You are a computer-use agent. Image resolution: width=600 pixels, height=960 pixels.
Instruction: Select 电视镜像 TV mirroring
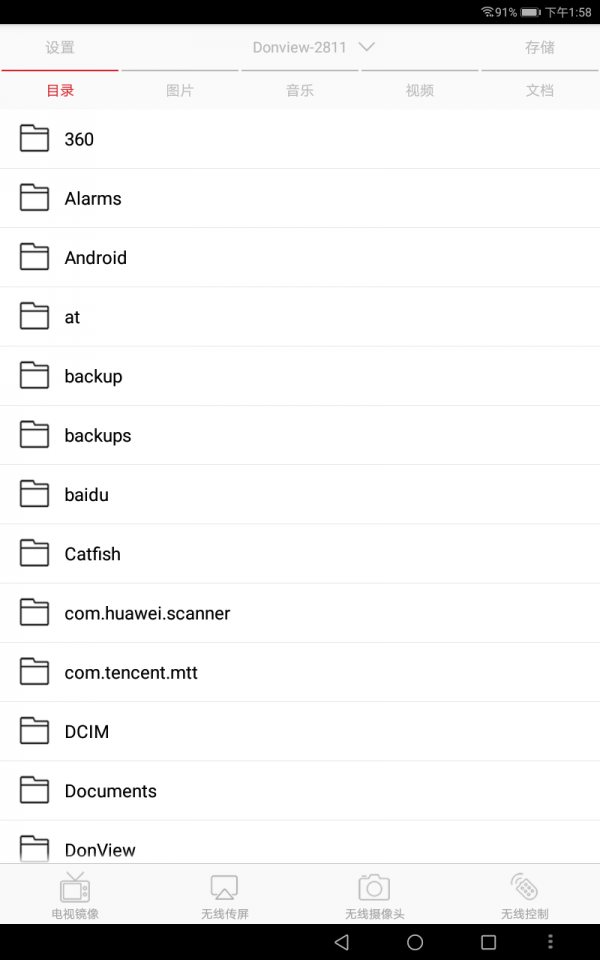(75, 895)
